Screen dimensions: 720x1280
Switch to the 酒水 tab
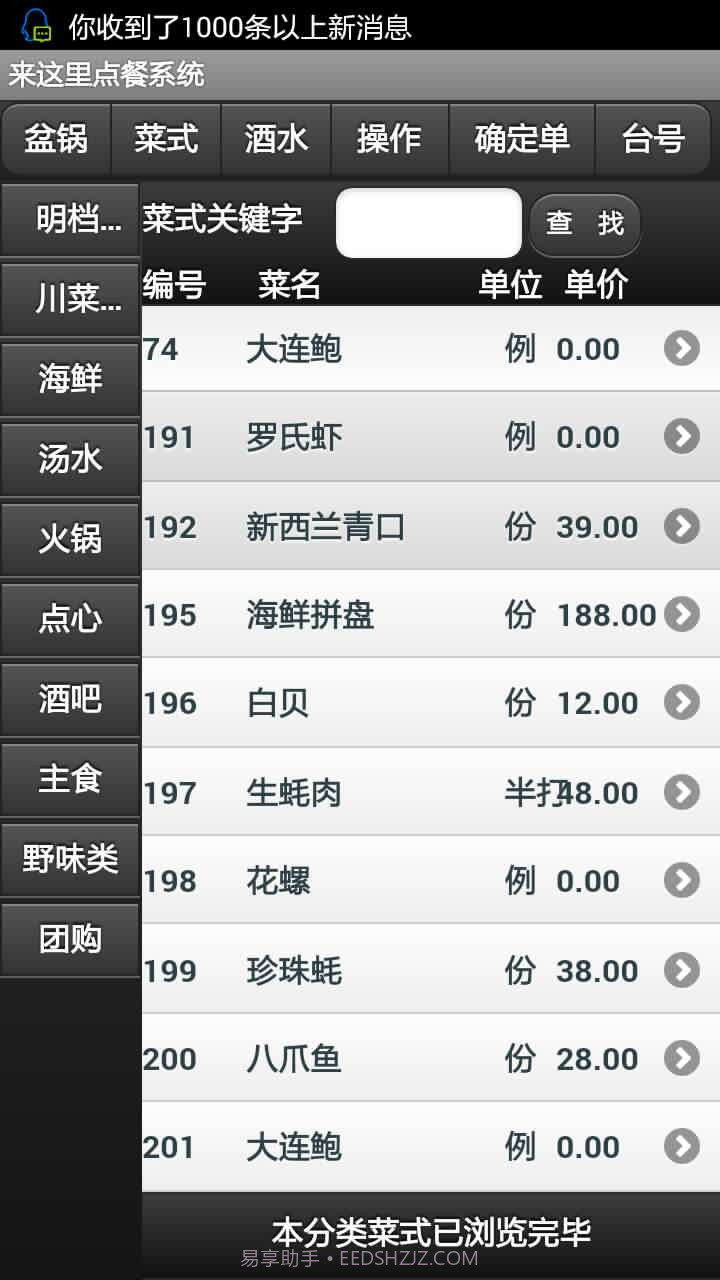[x=275, y=140]
